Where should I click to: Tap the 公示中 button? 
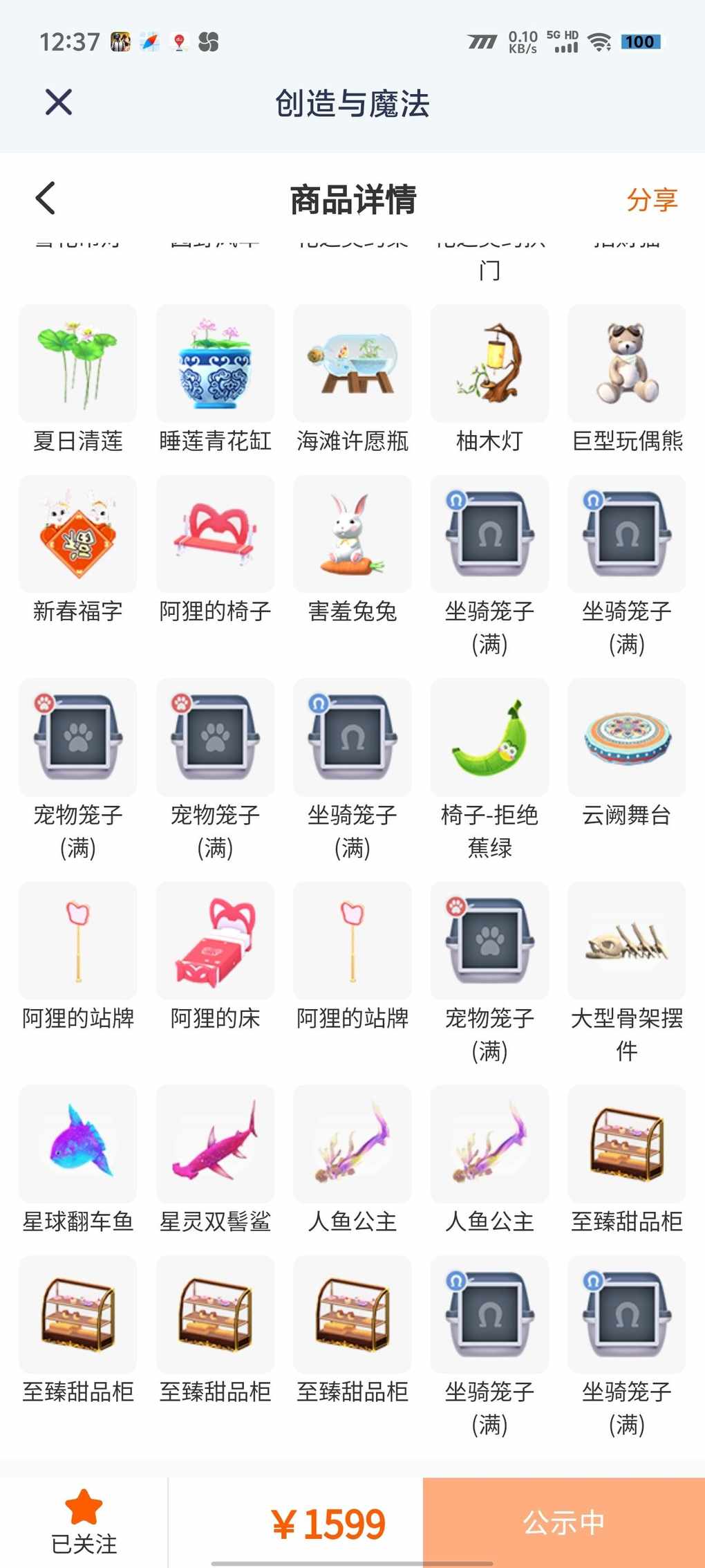pos(564,1522)
